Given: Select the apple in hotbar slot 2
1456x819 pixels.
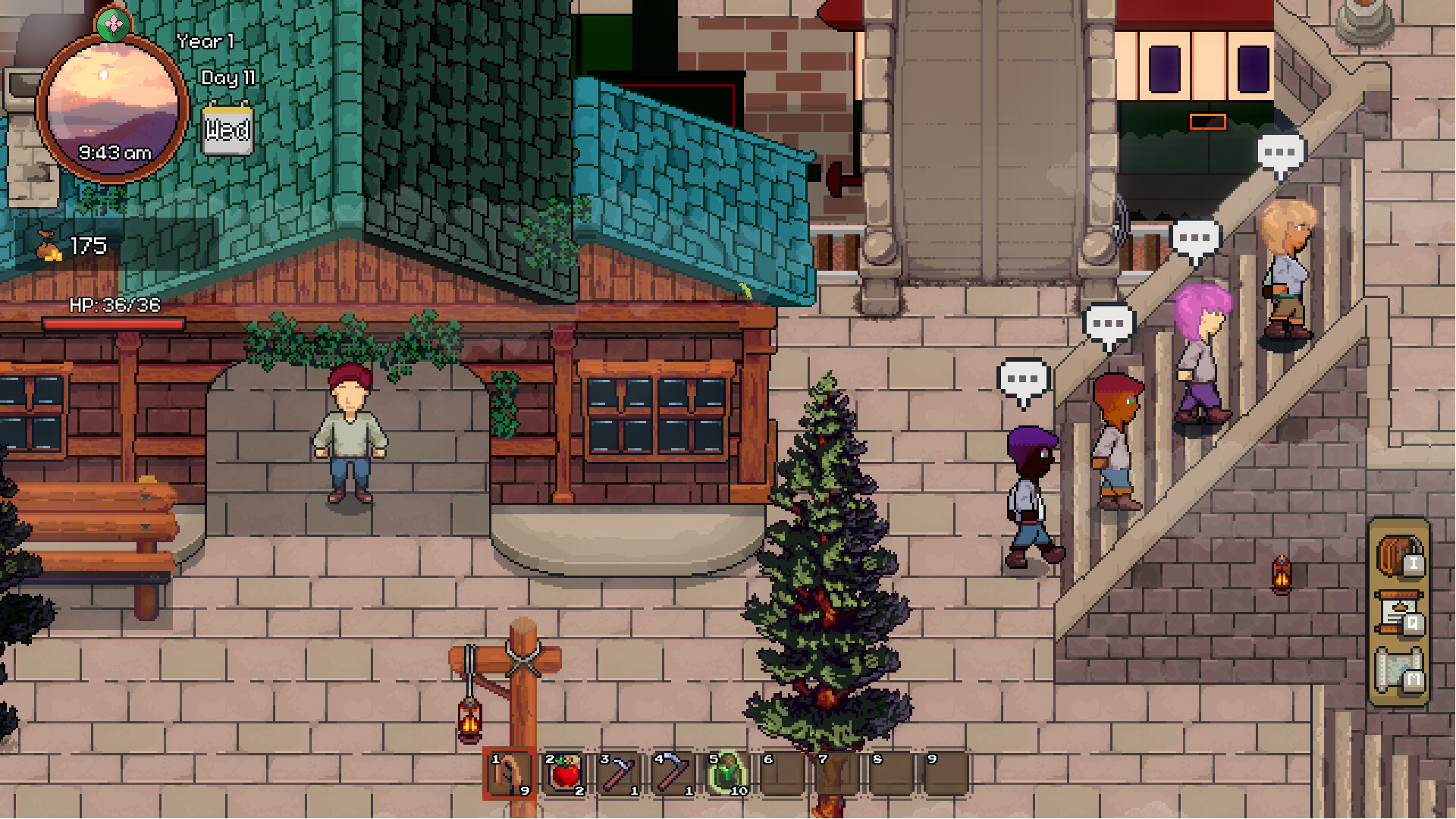Looking at the screenshot, I should click(x=564, y=774).
